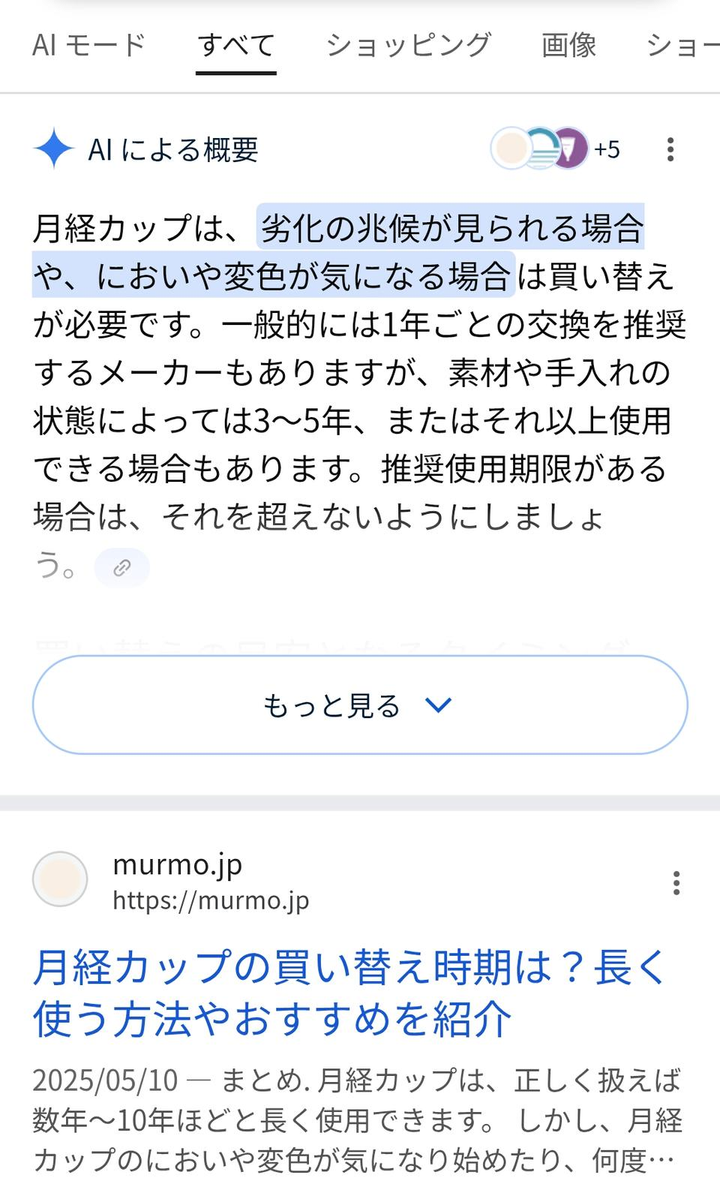Select the すべて tab
The height and width of the screenshot is (1196, 720).
pyautogui.click(x=236, y=45)
